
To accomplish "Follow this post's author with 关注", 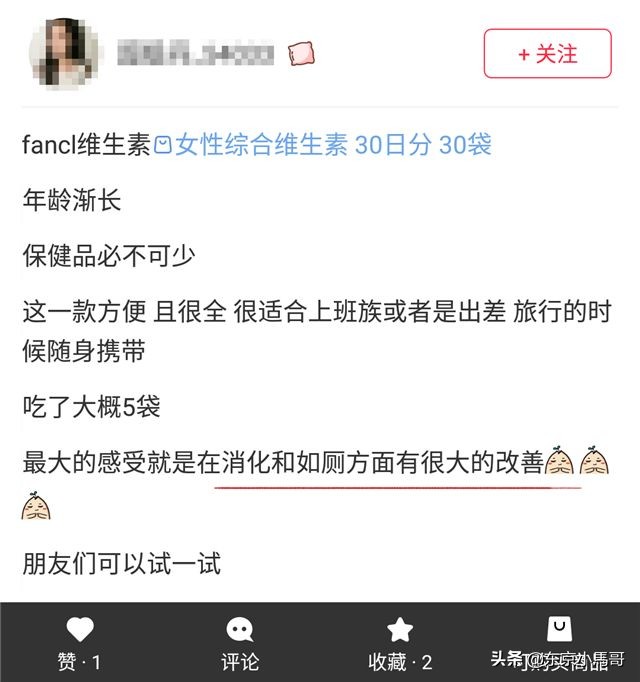I will (547, 54).
